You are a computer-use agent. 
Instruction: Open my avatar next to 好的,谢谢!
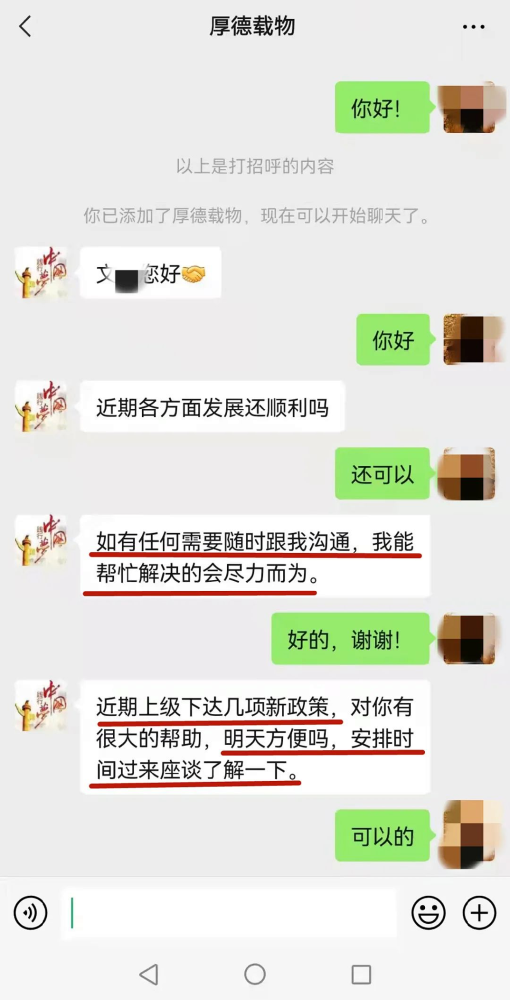[469, 639]
